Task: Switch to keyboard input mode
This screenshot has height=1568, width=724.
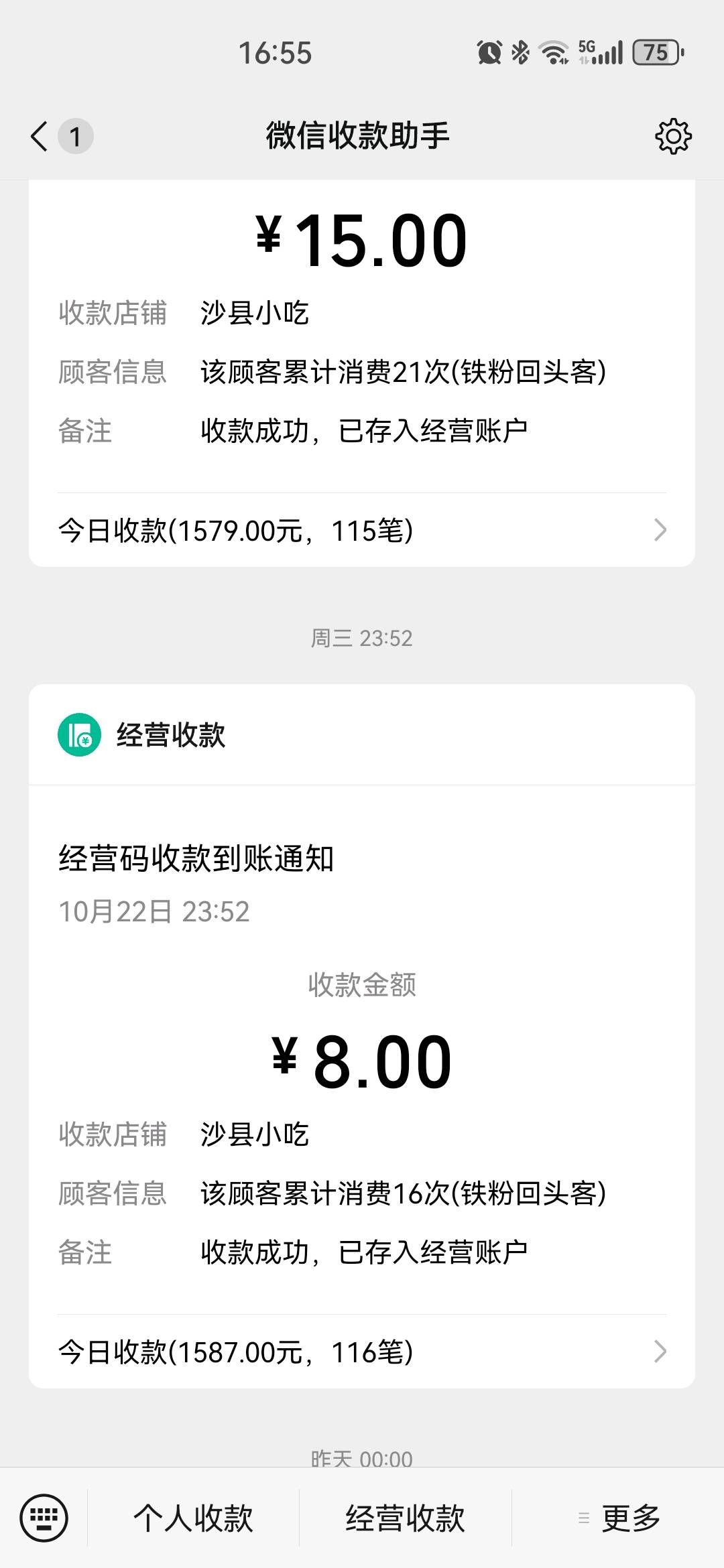Action: click(x=44, y=1518)
